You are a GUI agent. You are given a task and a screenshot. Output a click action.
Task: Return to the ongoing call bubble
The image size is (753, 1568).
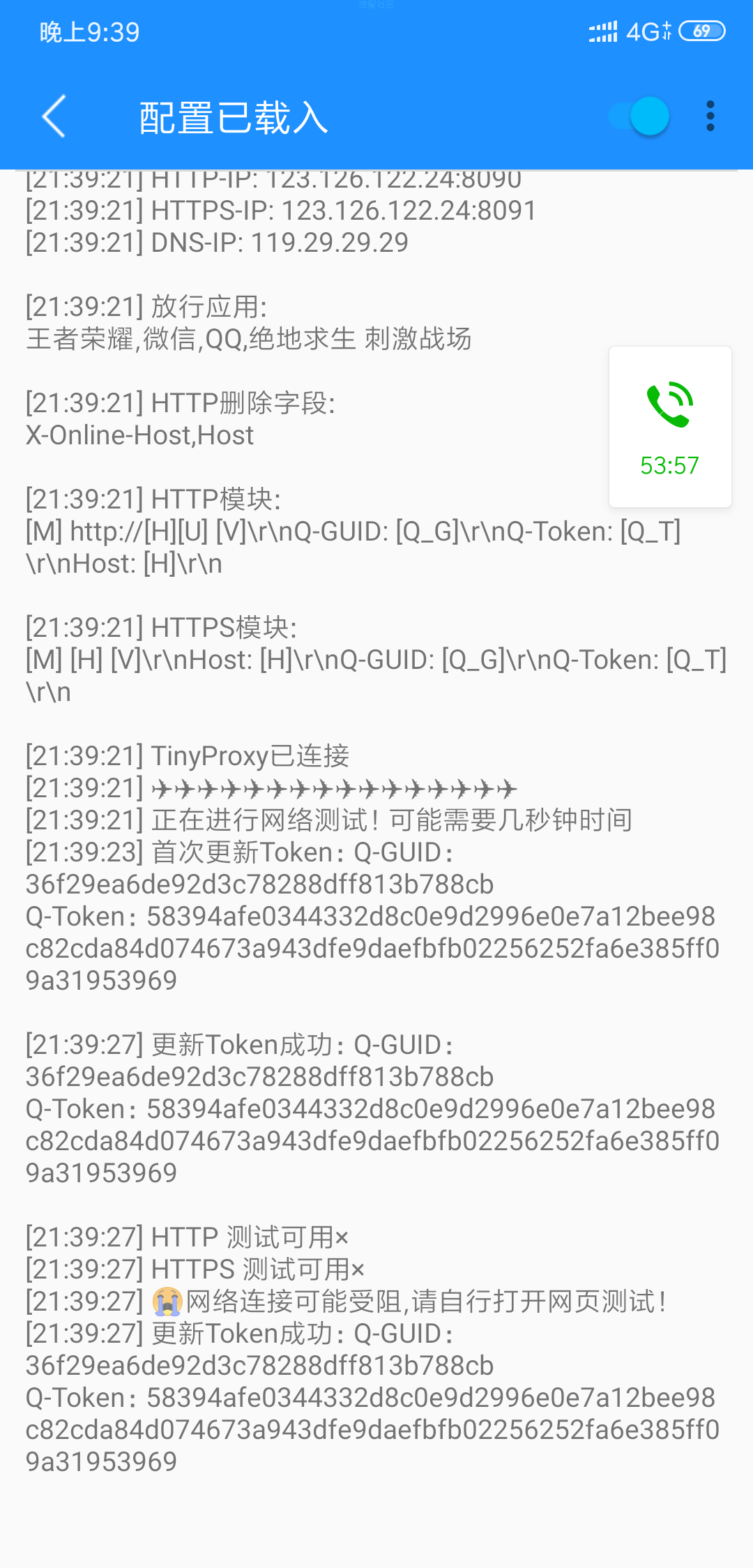[x=670, y=427]
